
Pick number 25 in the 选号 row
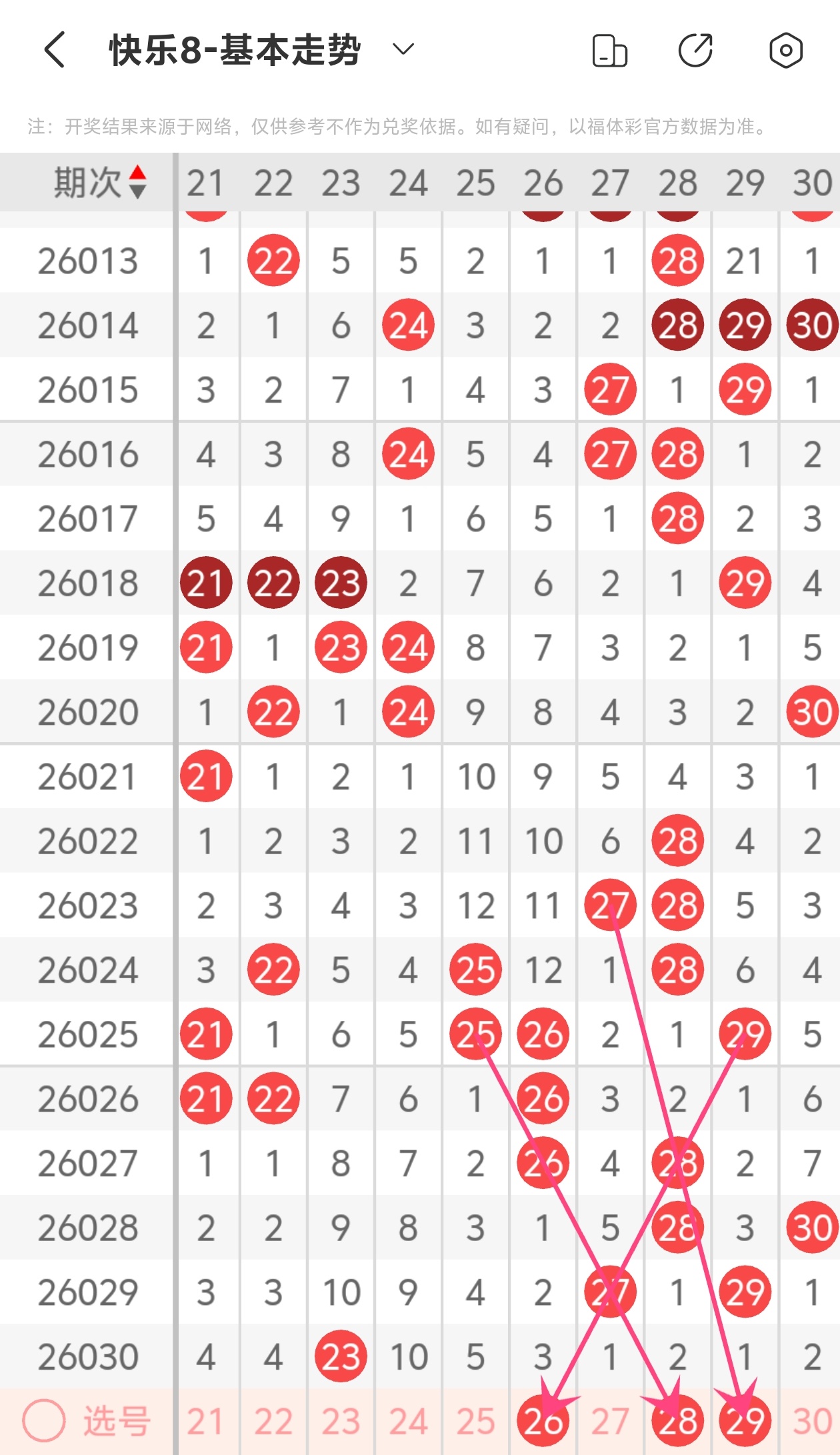click(475, 1420)
